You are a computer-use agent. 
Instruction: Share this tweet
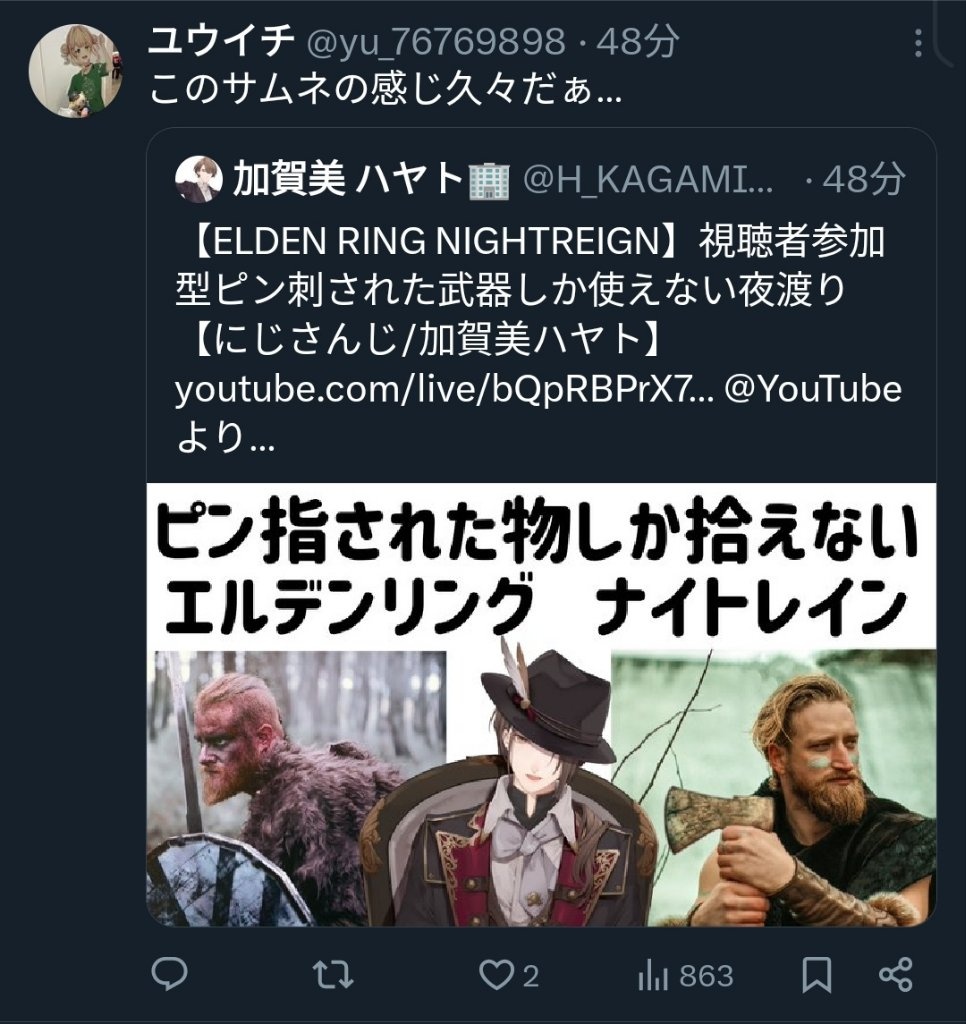893,975
